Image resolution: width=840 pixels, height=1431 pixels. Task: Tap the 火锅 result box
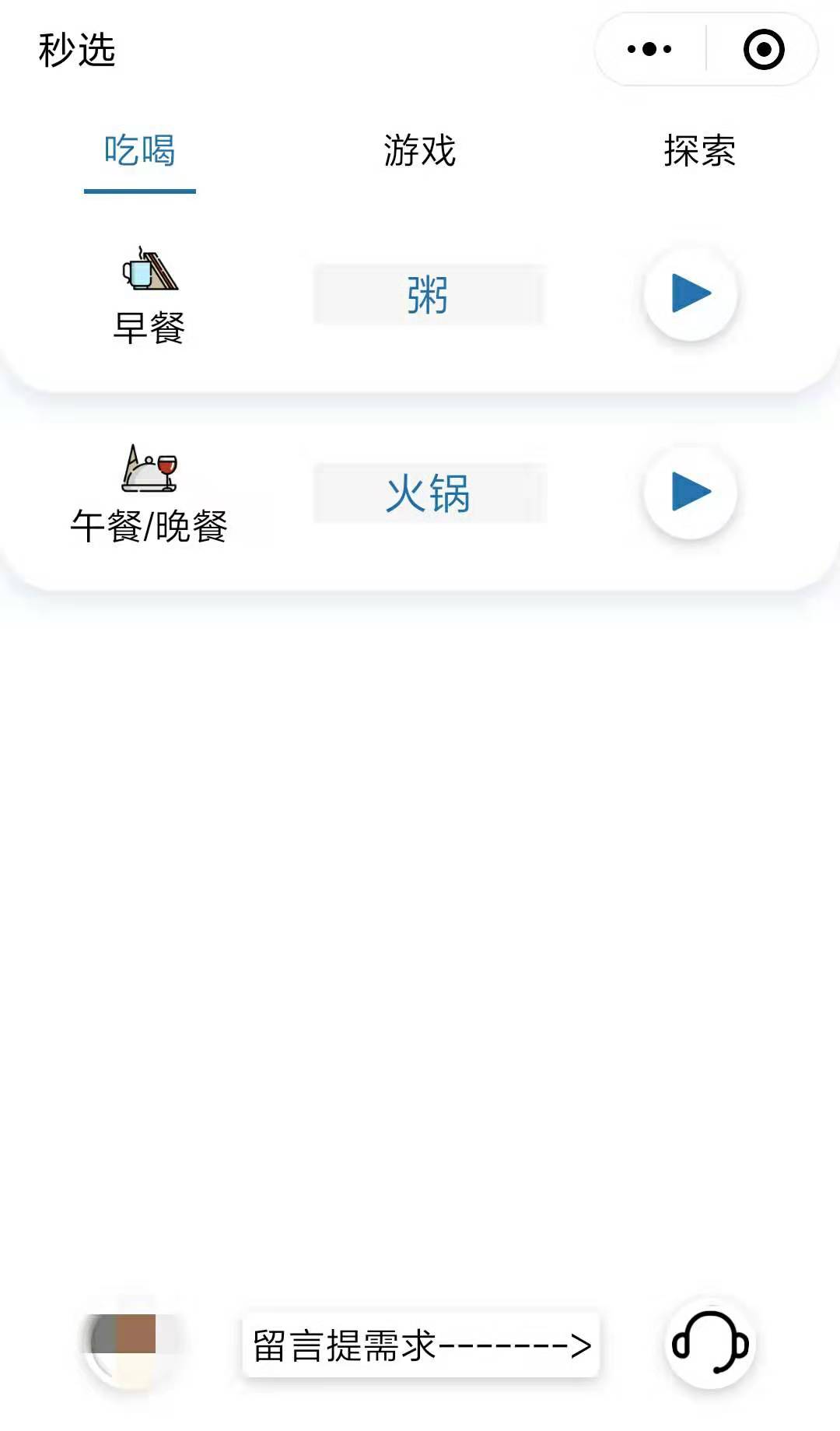(429, 493)
